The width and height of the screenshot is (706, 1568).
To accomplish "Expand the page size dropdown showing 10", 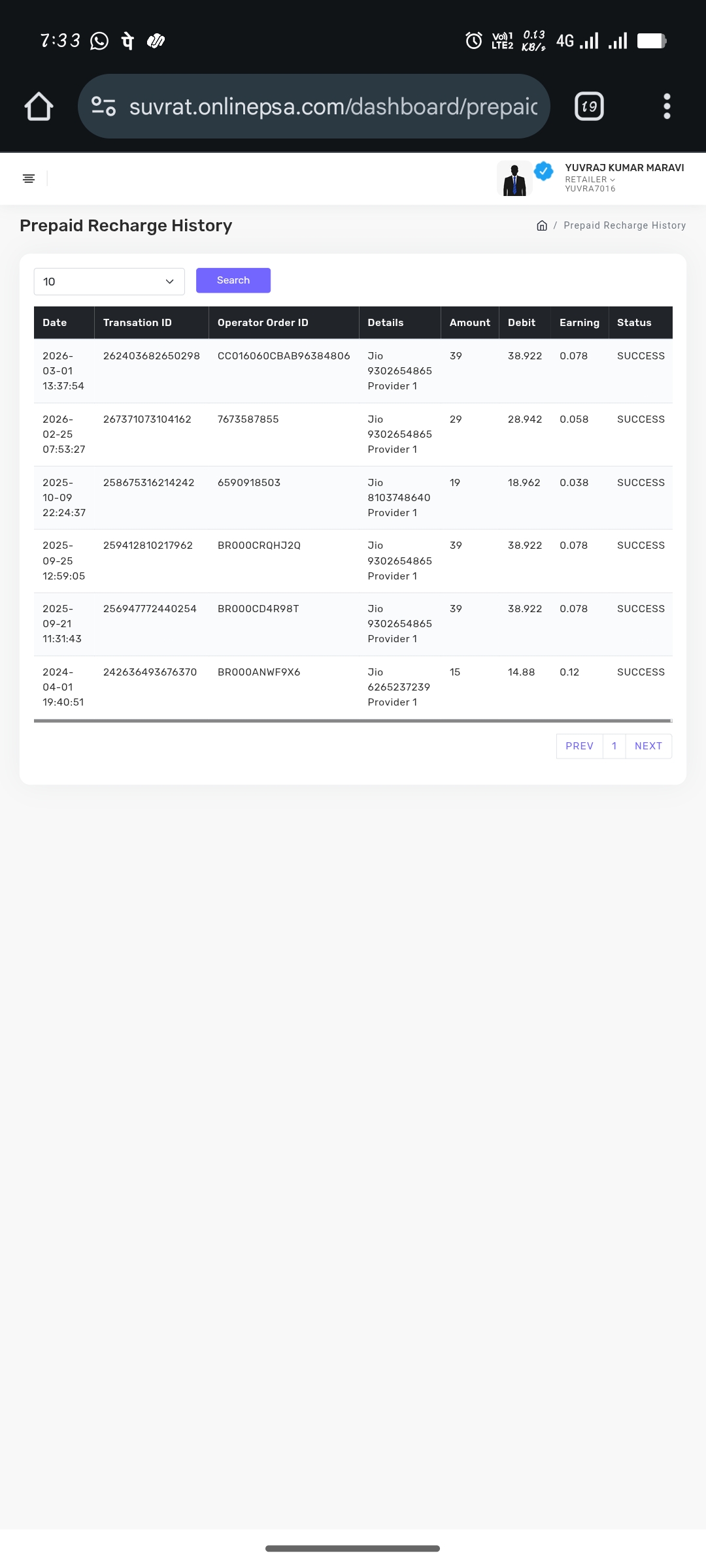I will point(109,282).
